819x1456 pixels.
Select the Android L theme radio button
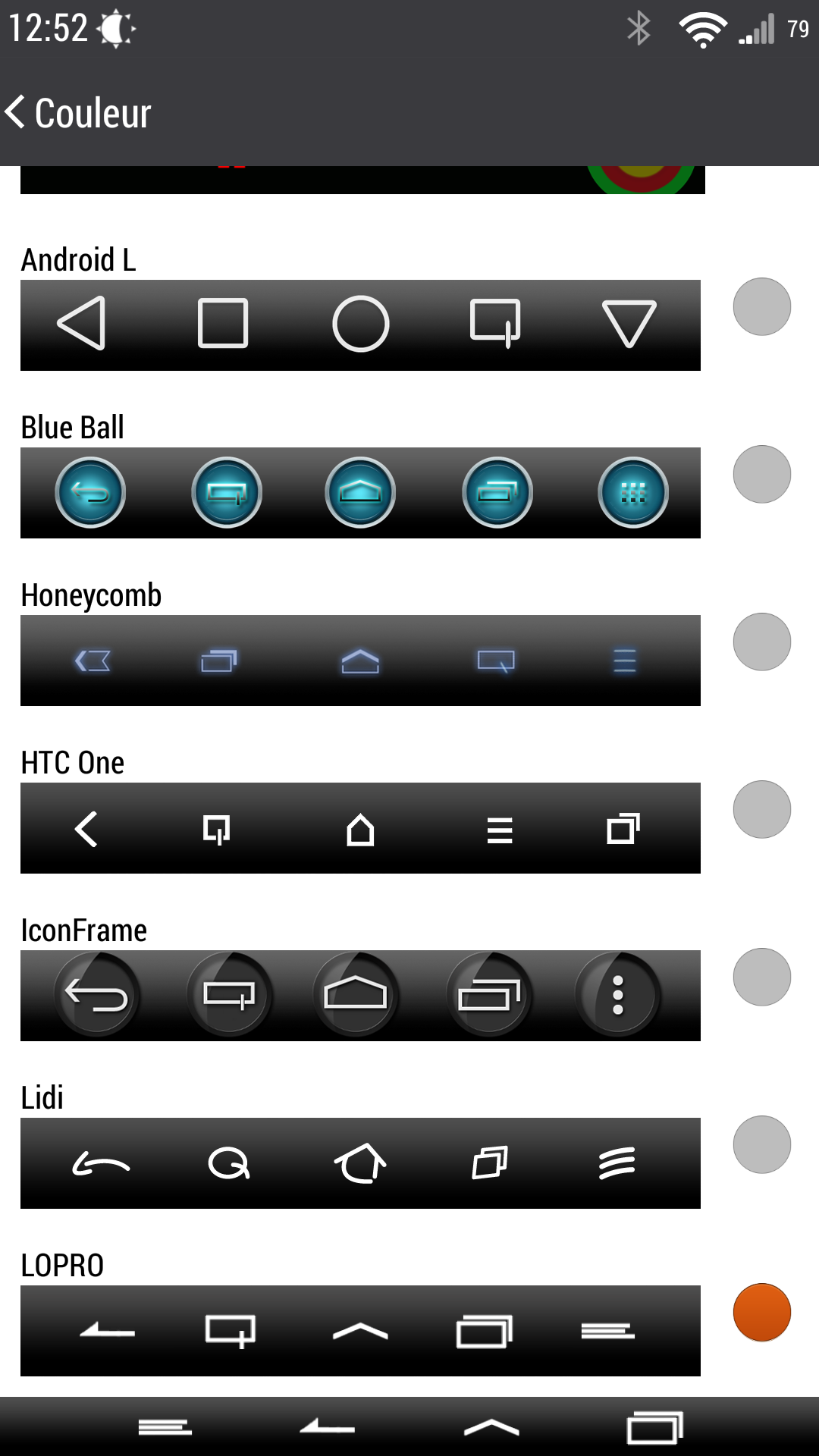coord(762,306)
